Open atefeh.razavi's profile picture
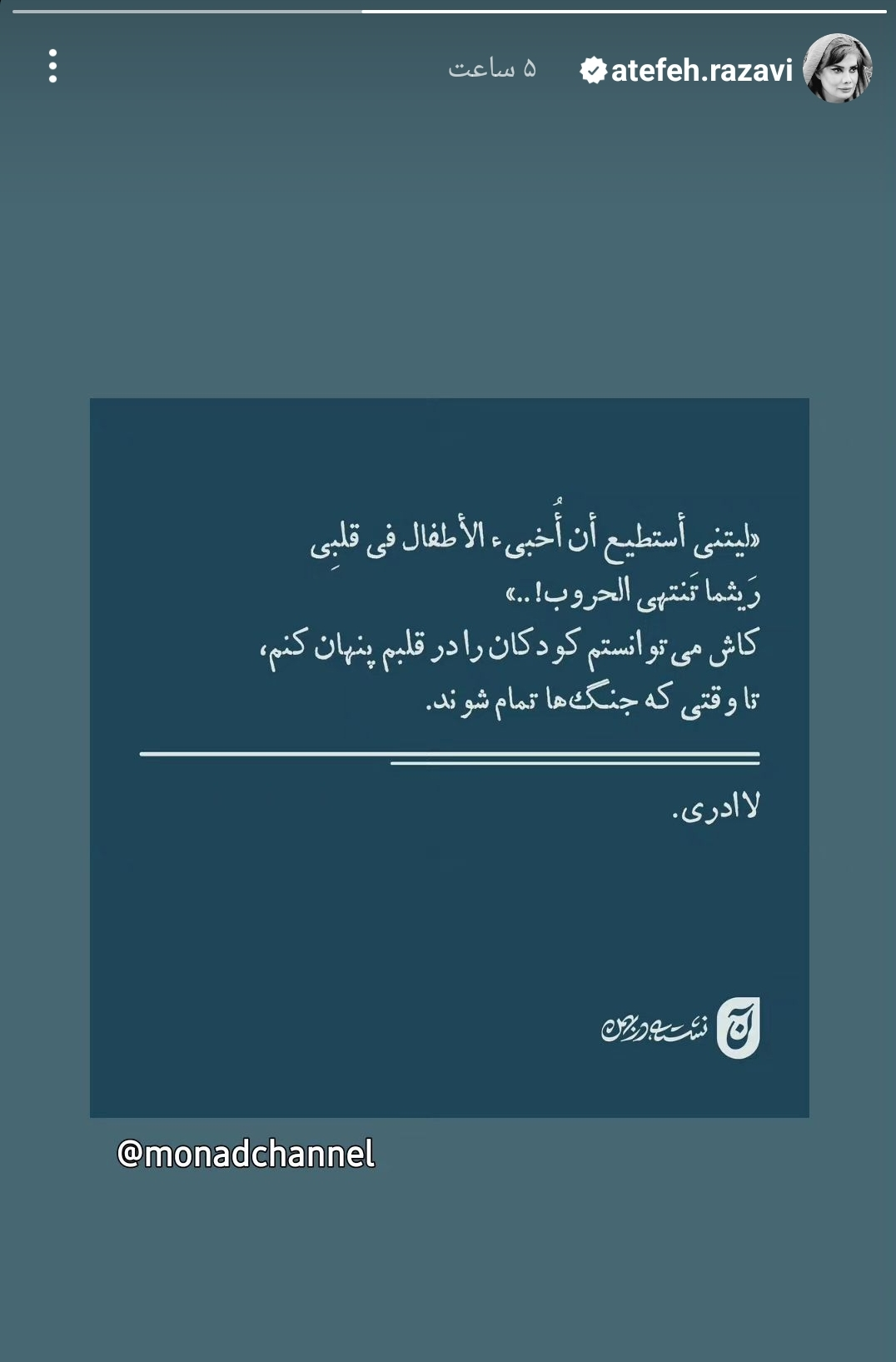Viewport: 896px width, 1362px height. (837, 68)
